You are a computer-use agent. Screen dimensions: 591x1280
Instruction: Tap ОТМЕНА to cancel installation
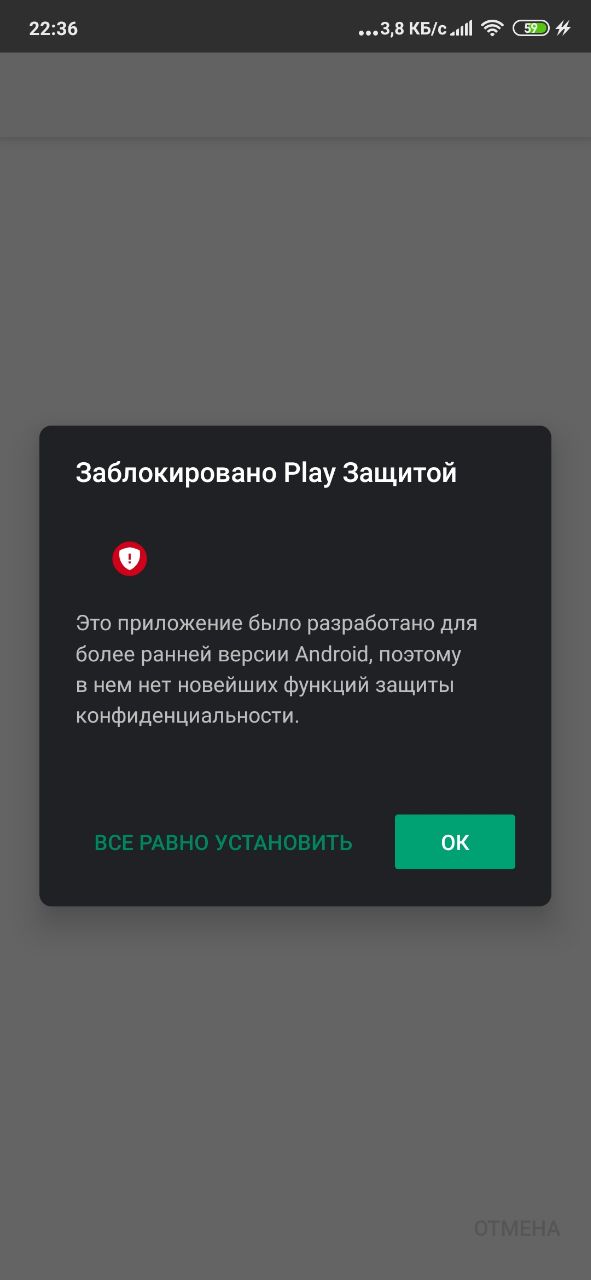(517, 1228)
